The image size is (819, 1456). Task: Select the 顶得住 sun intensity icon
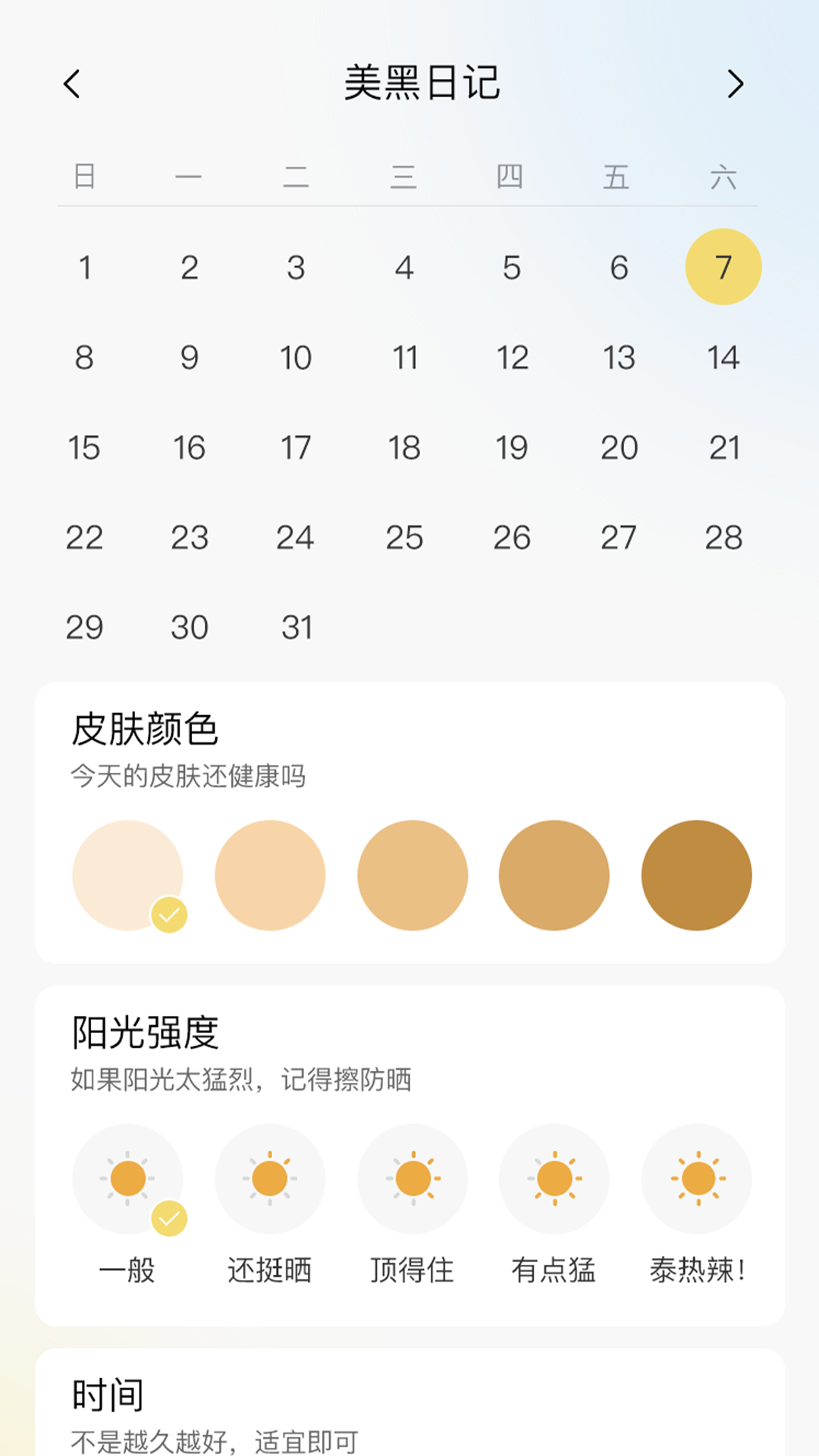coord(412,1178)
